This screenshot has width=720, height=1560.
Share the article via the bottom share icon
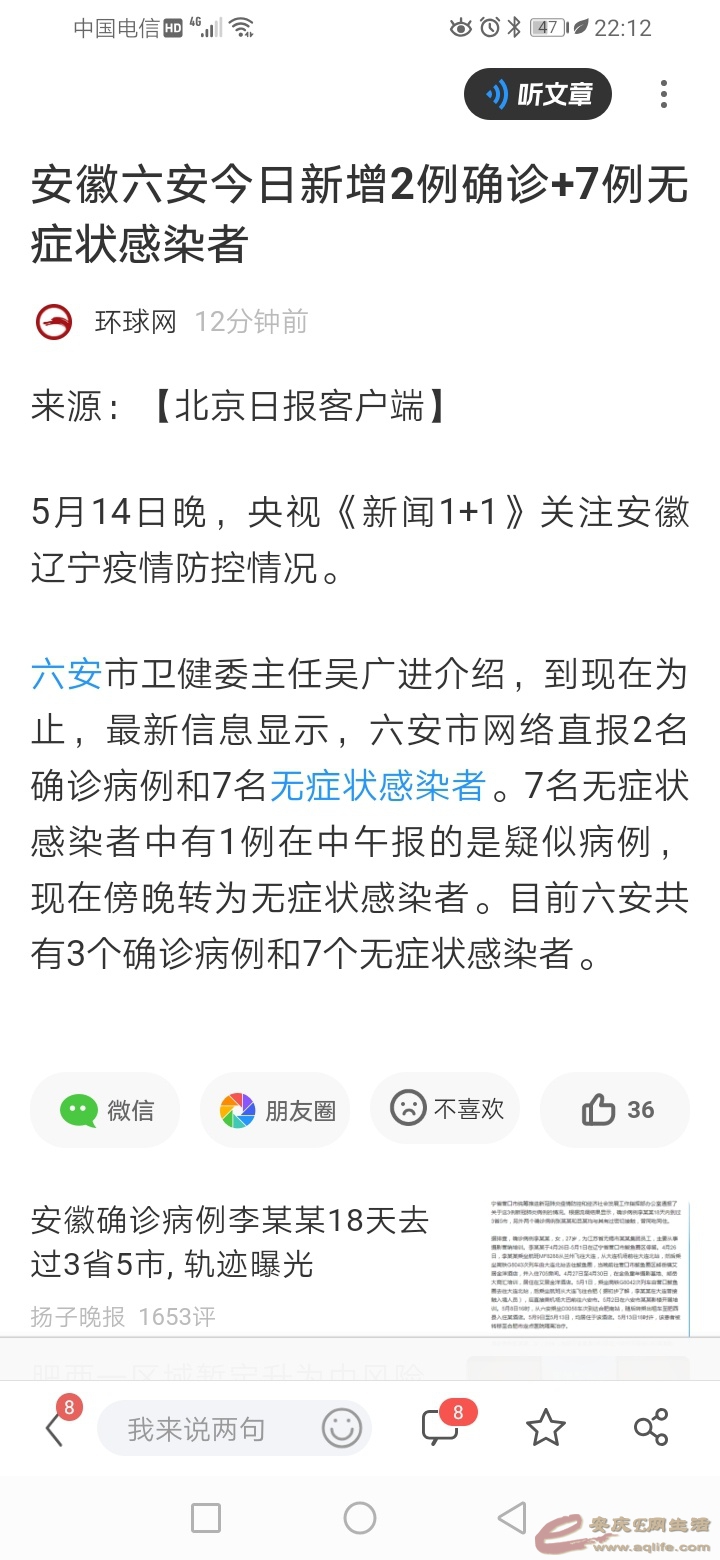[x=651, y=1428]
